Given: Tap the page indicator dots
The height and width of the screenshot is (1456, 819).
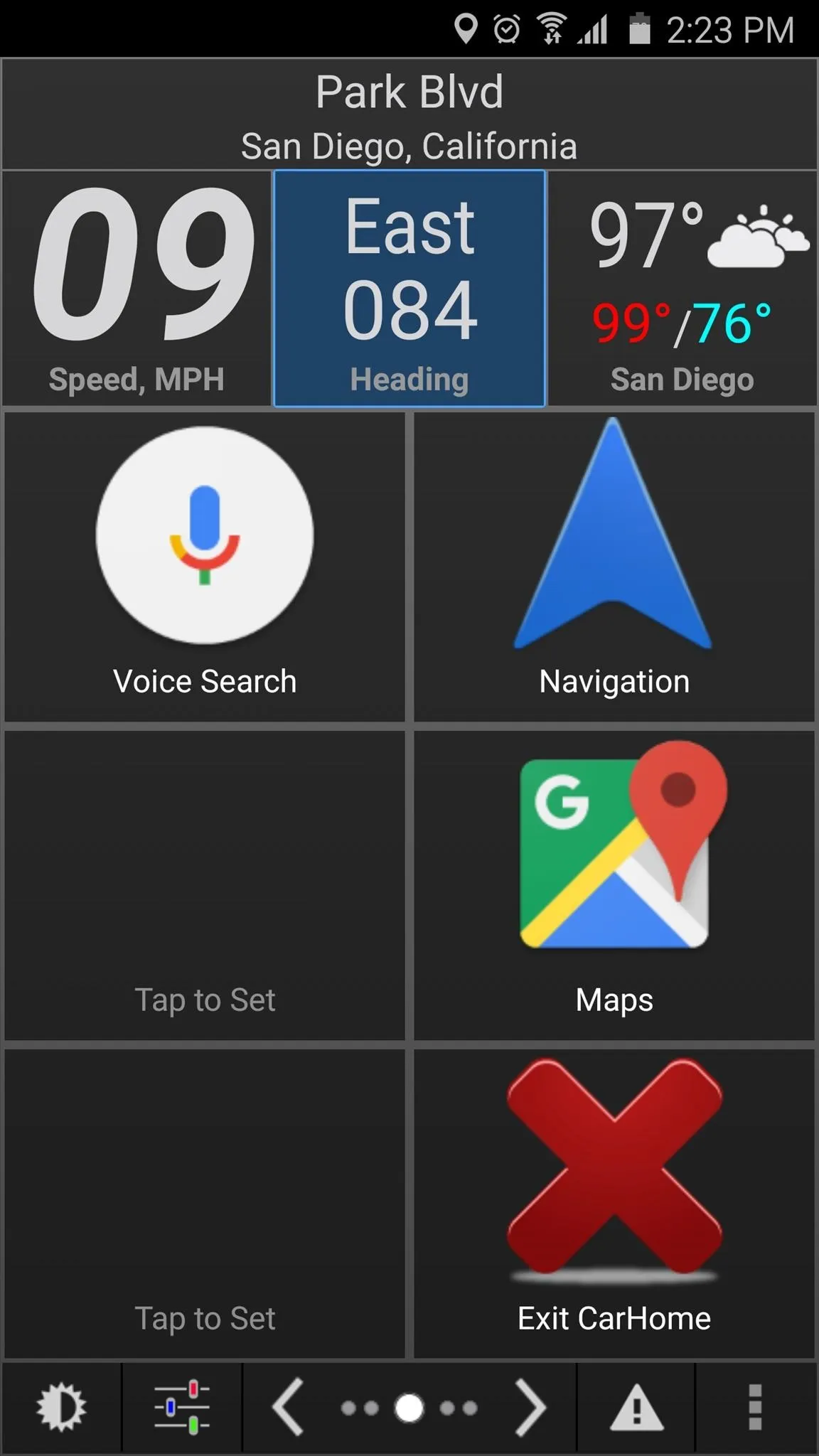Looking at the screenshot, I should [409, 1408].
